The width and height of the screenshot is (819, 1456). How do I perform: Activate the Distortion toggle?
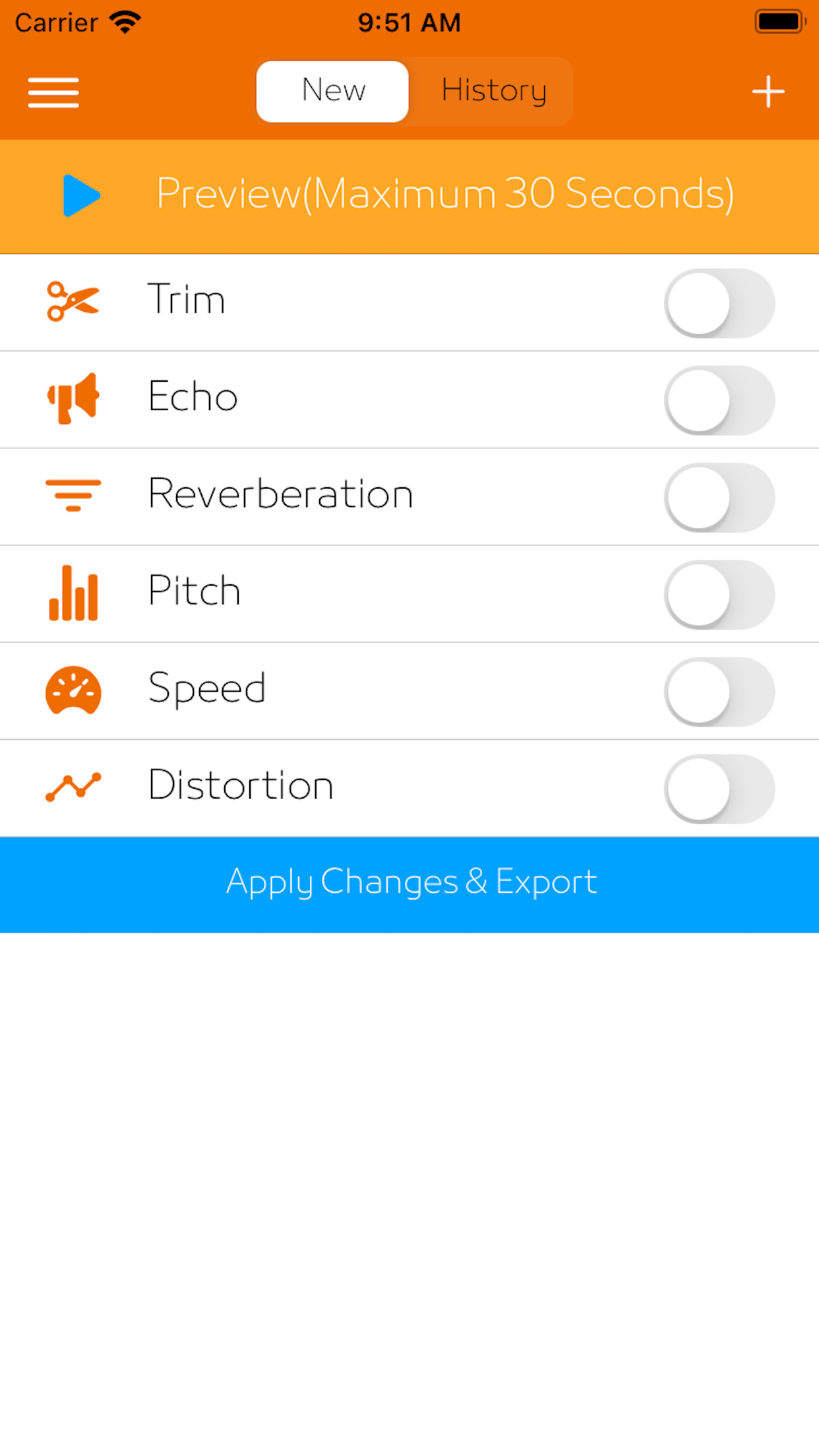pos(719,789)
